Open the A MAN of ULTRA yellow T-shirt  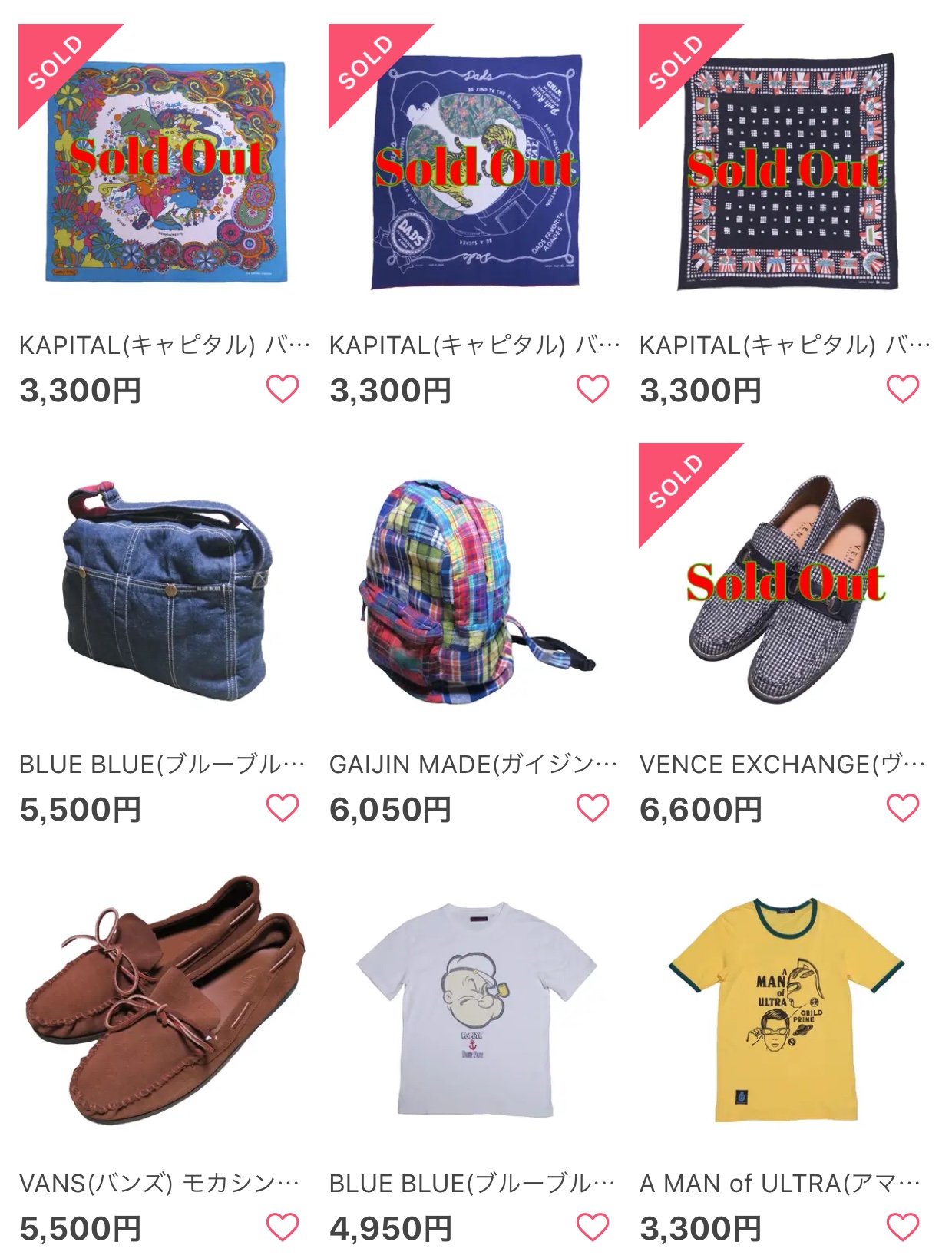click(x=785, y=1006)
